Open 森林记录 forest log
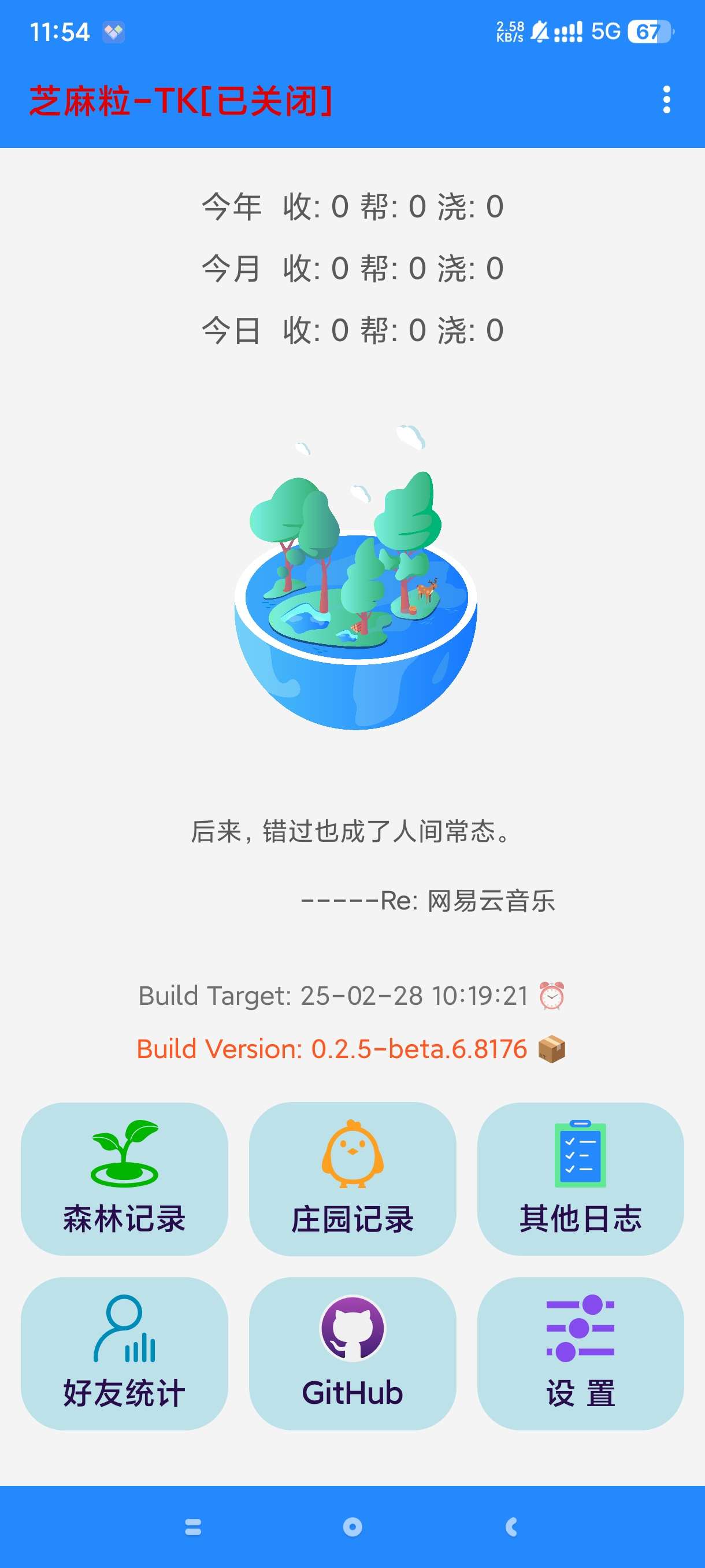The height and width of the screenshot is (1568, 705). (x=125, y=1178)
